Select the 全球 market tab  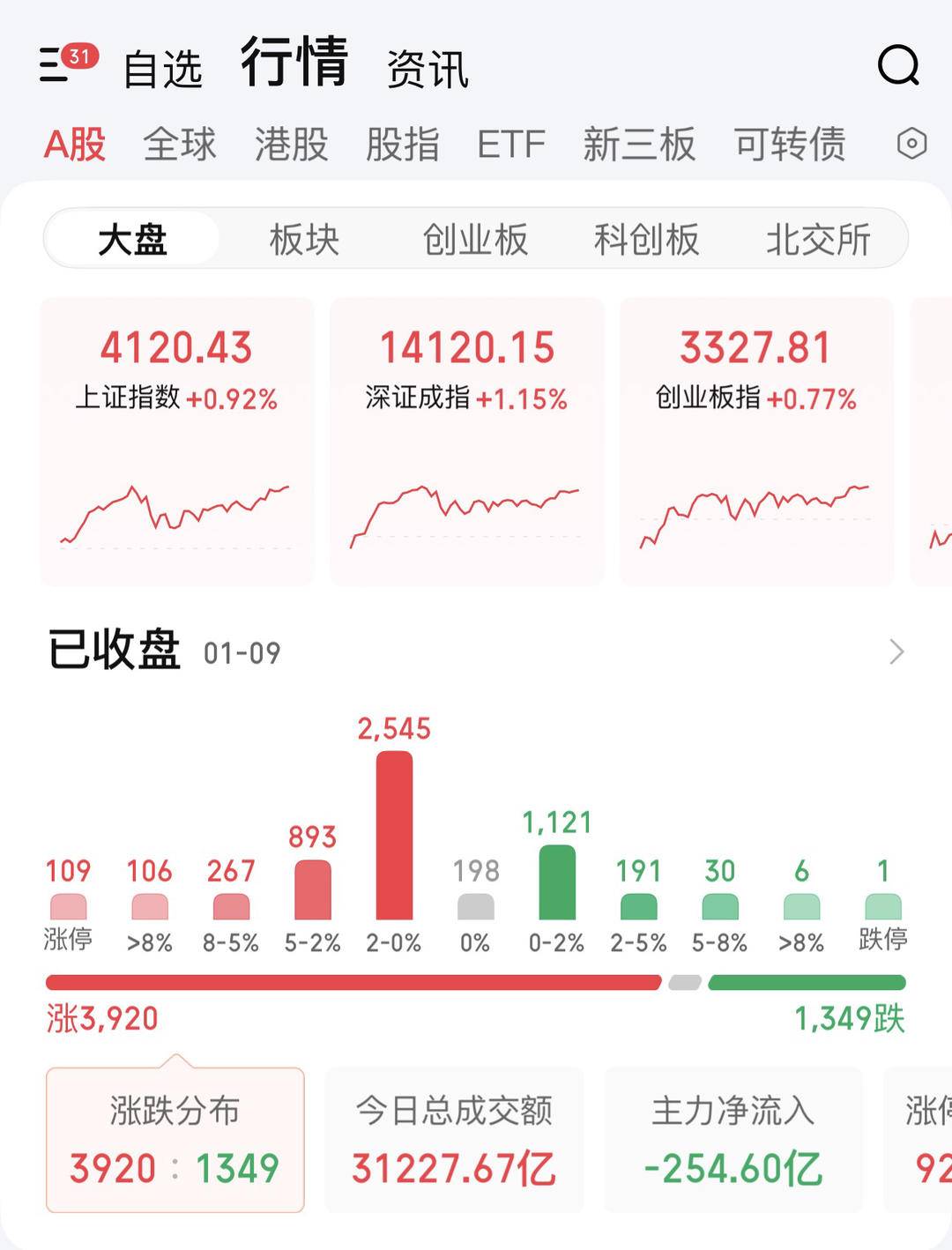point(180,144)
